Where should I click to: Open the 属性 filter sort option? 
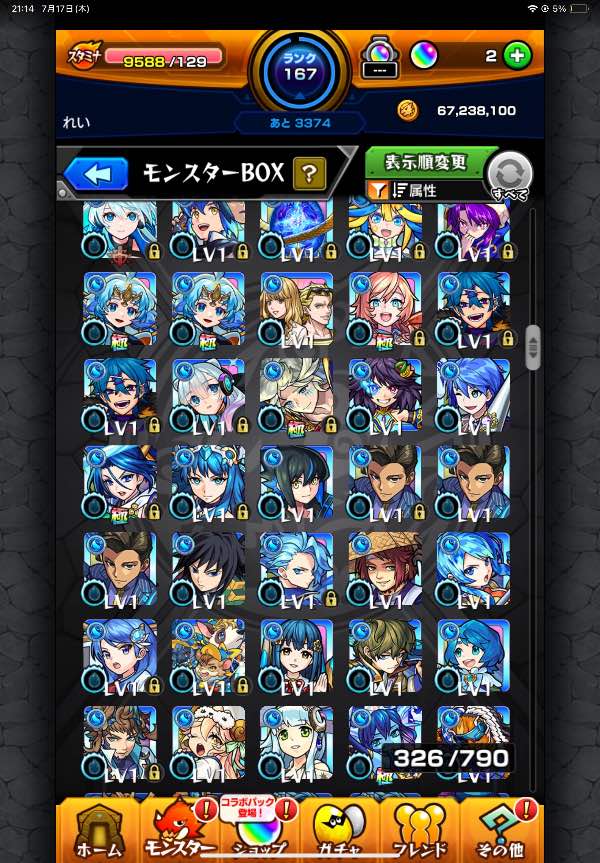coord(425,189)
